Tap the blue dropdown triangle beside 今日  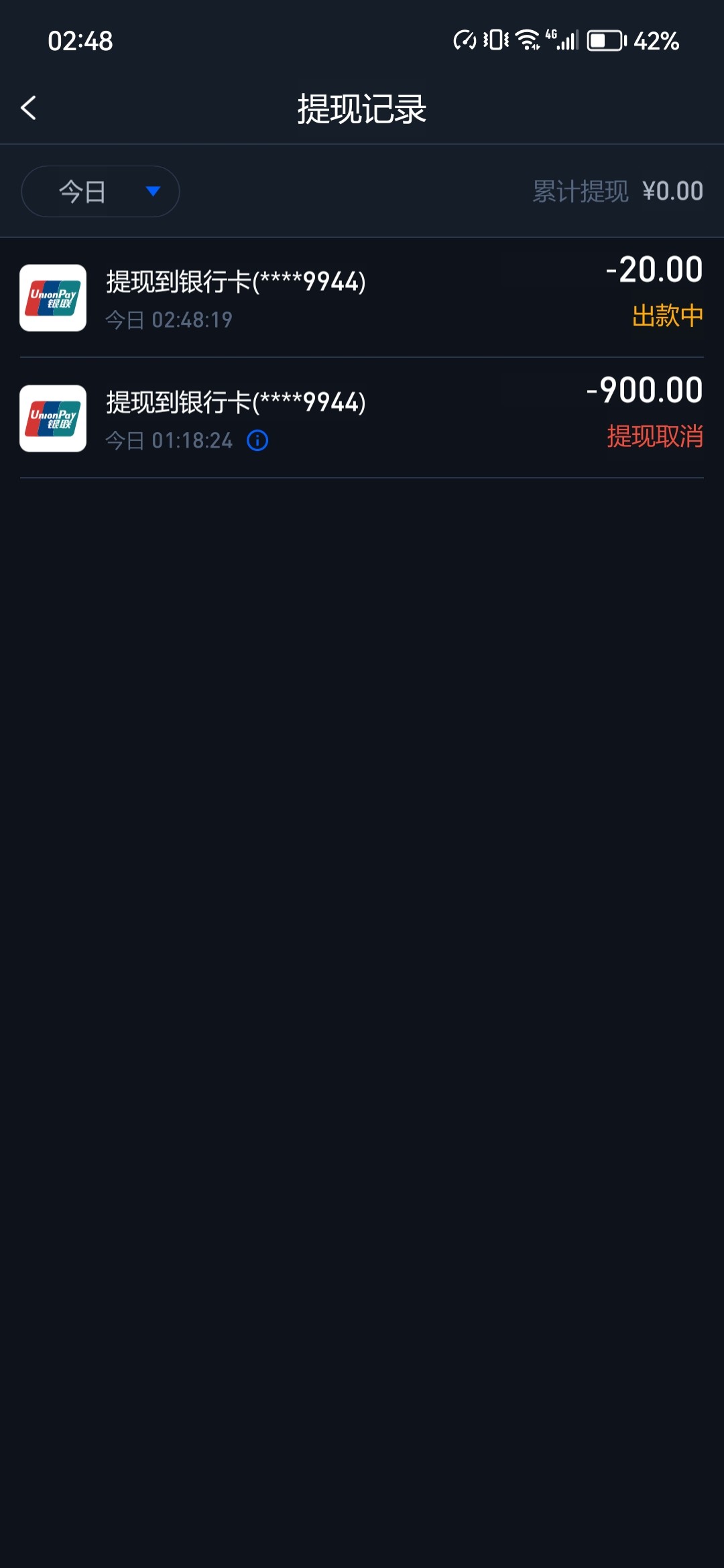click(x=153, y=192)
